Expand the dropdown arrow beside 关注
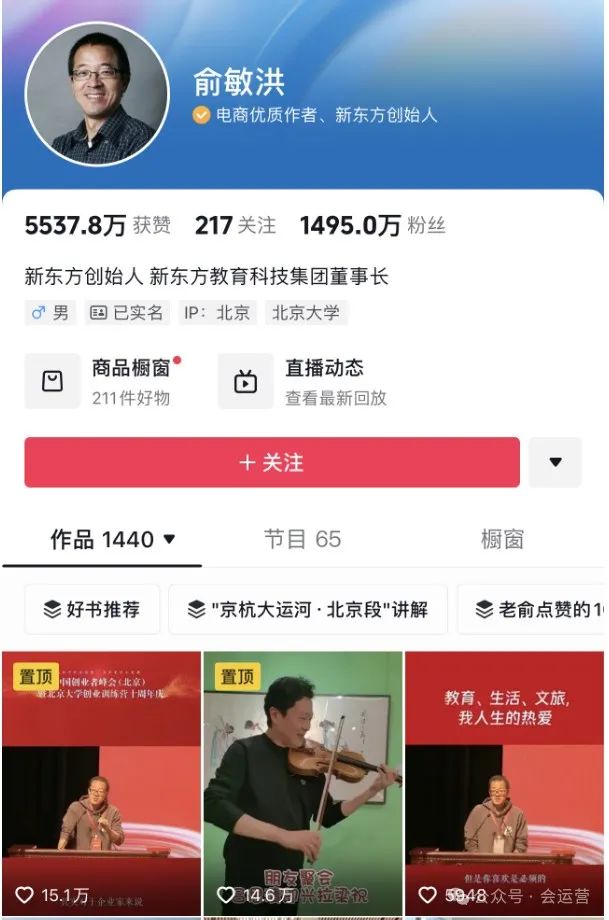This screenshot has height=920, width=609. (x=555, y=463)
